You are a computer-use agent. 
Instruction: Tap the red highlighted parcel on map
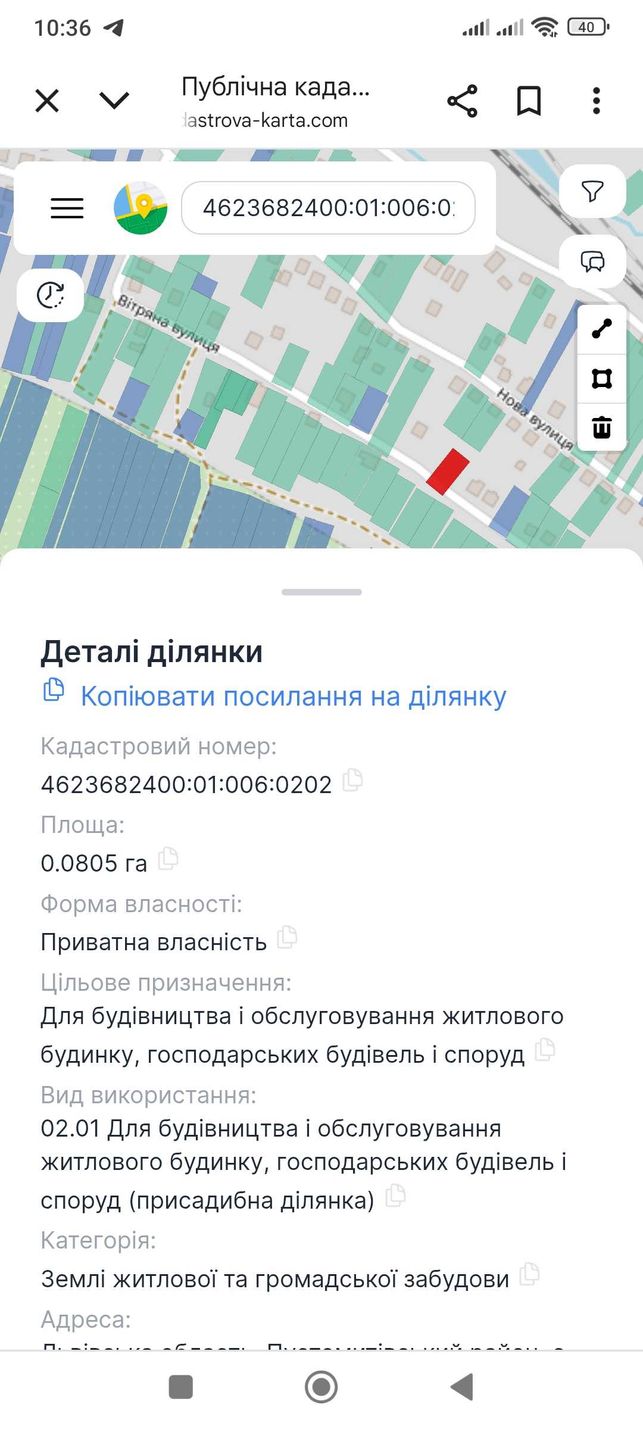[448, 472]
